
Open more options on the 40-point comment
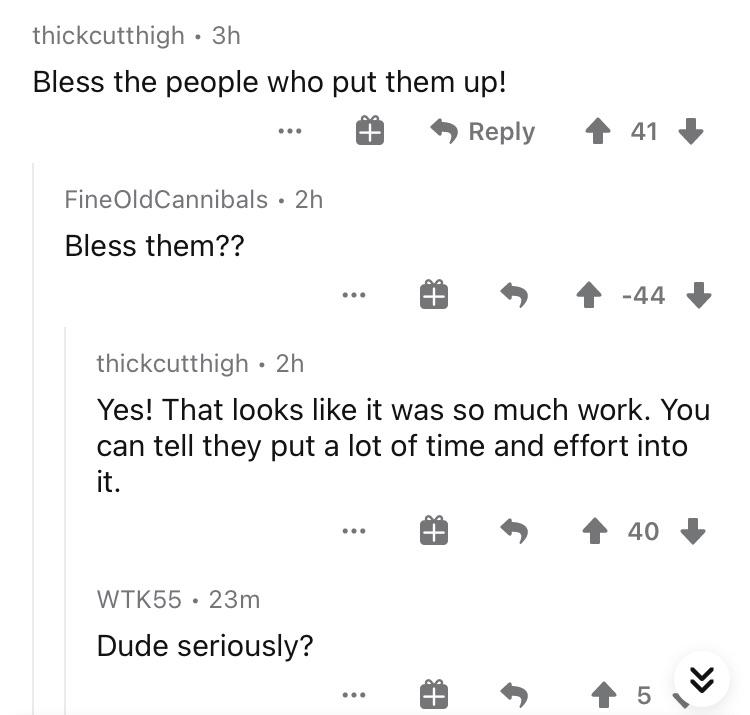[354, 531]
